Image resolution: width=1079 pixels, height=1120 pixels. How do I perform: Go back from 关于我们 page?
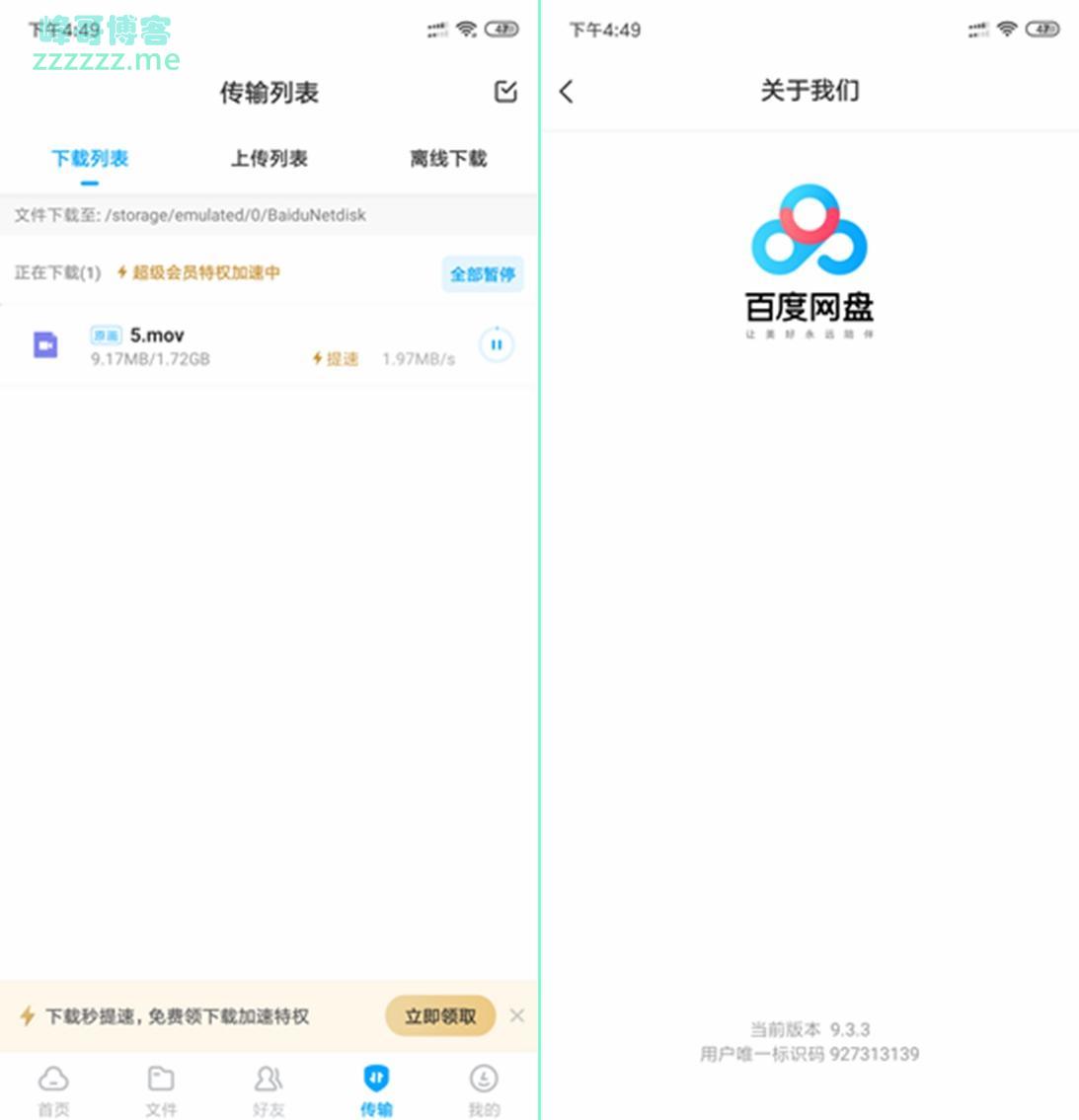point(567,92)
